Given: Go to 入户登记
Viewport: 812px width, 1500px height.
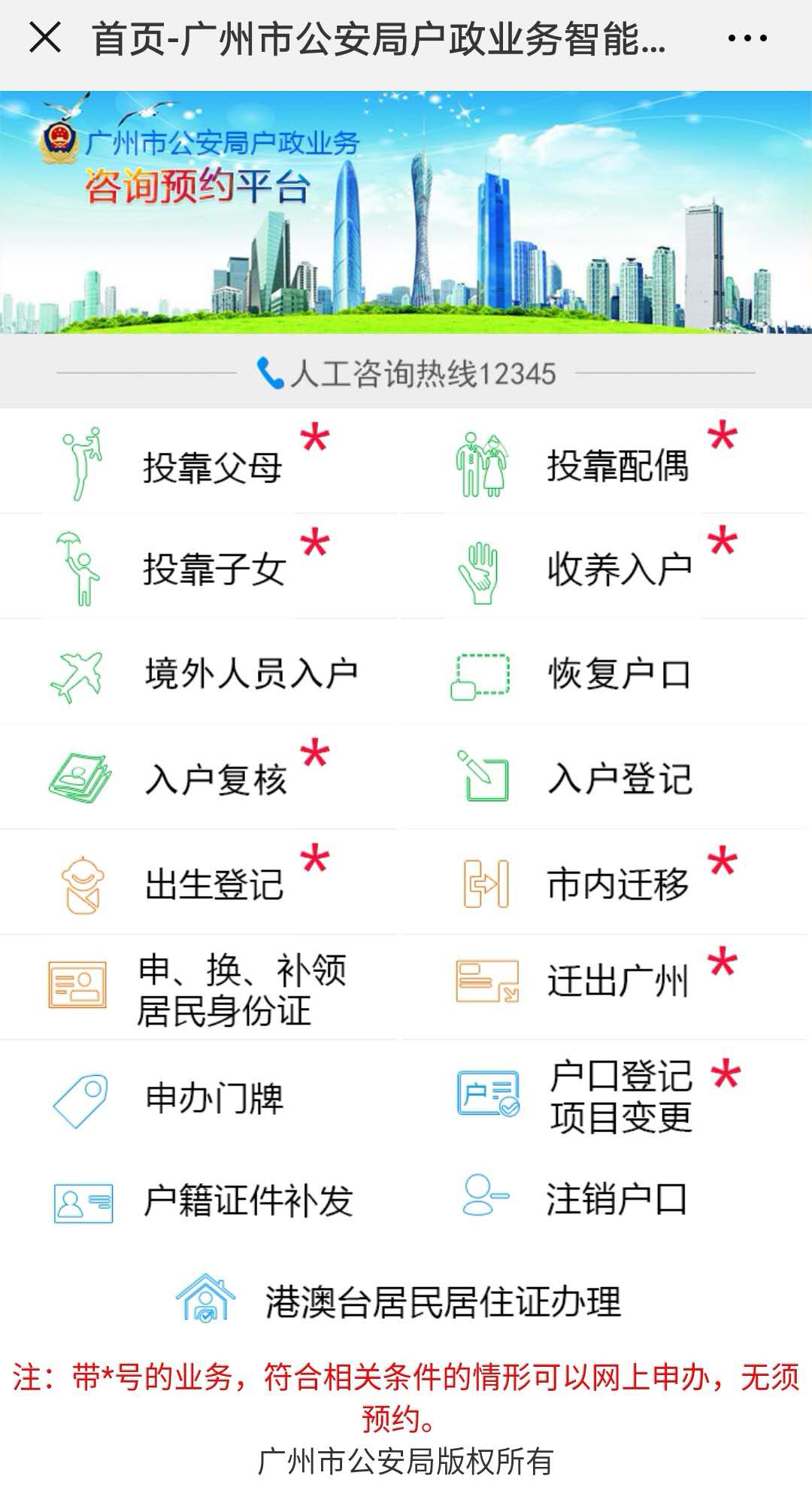Looking at the screenshot, I should click(620, 779).
